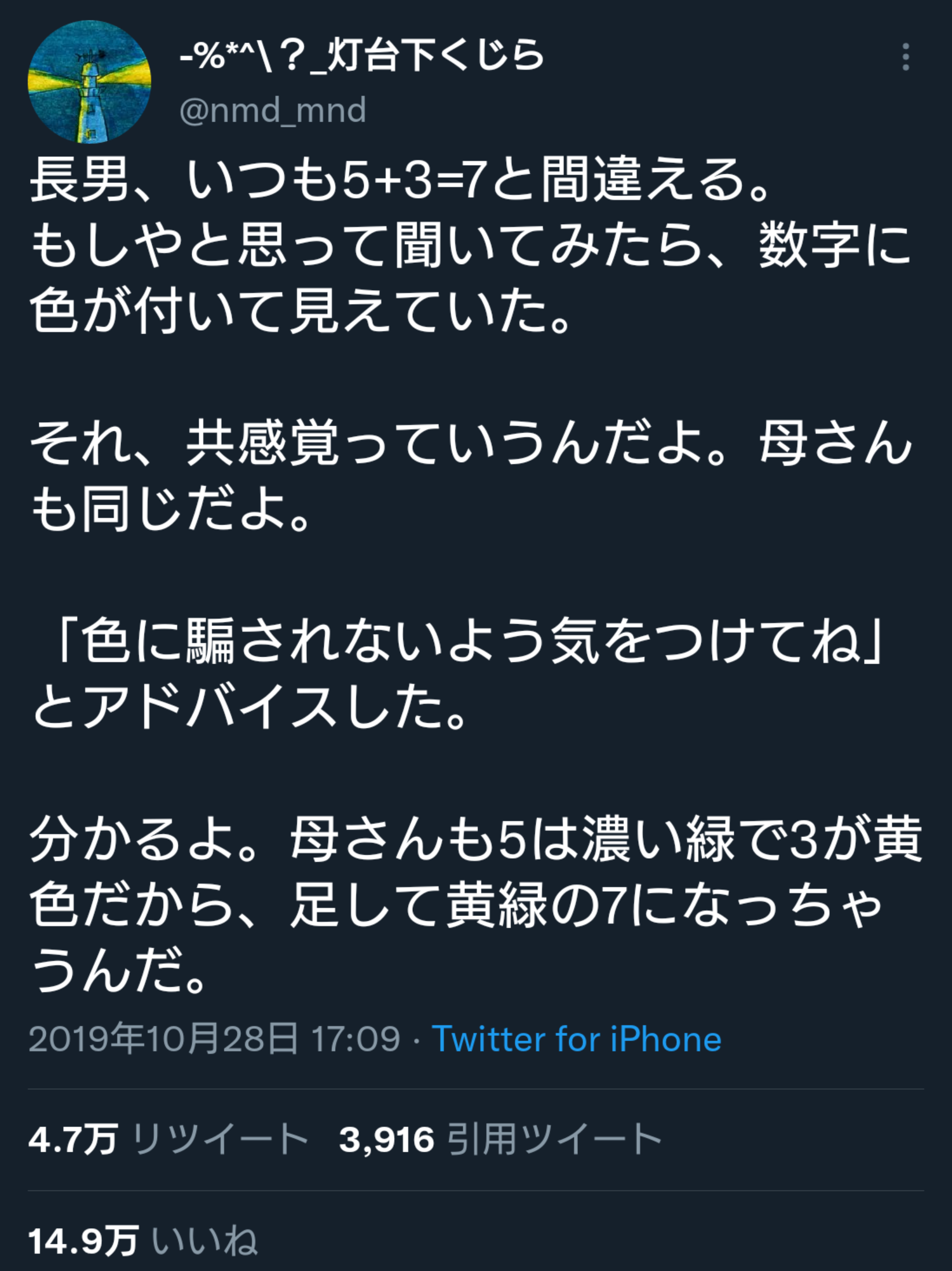The image size is (952, 1271).
Task: View the 14.9万 likes list
Action: click(142, 1241)
